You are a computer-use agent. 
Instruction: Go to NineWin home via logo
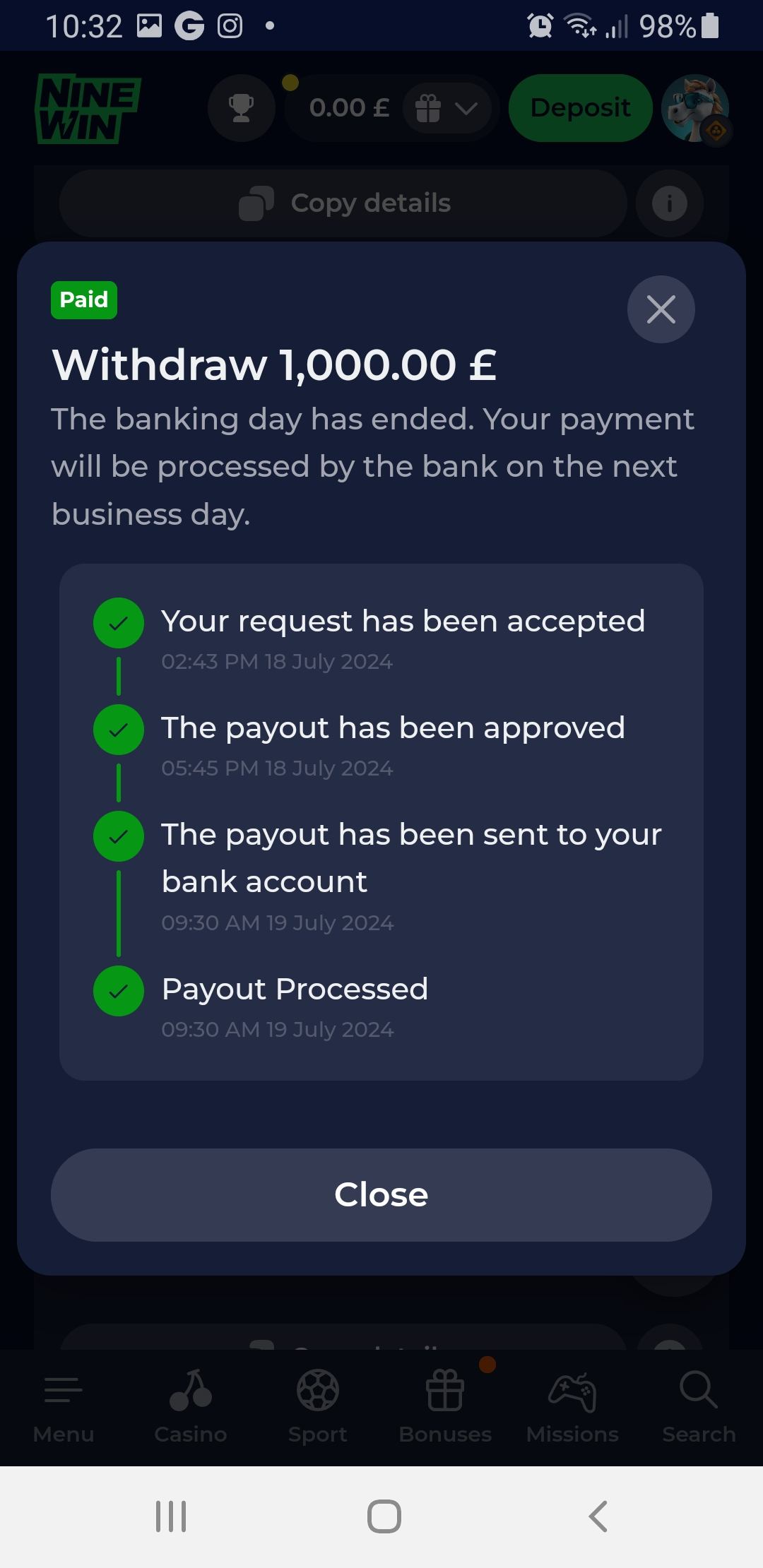tap(87, 108)
